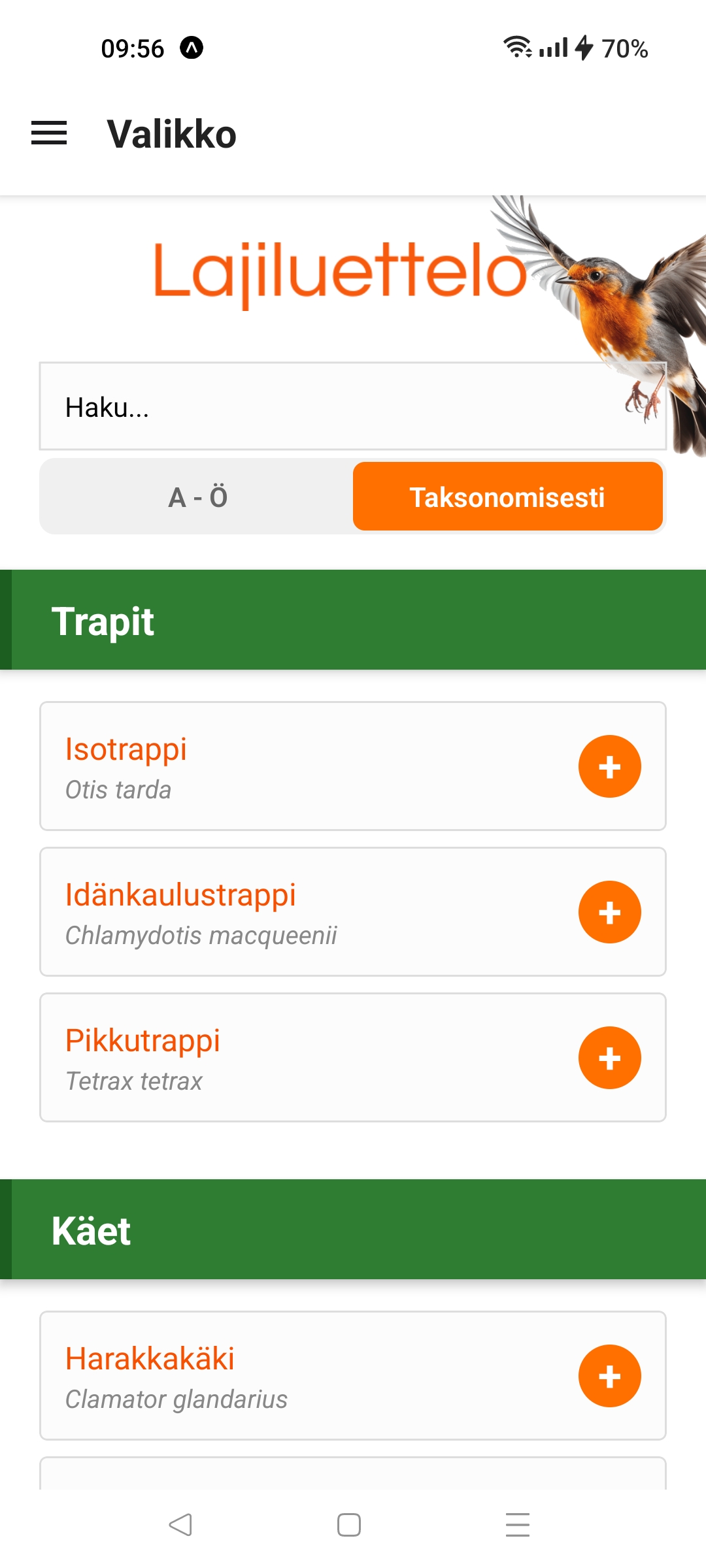This screenshot has width=706, height=1568.
Task: Open the hamburger drawer menu
Action: (49, 133)
